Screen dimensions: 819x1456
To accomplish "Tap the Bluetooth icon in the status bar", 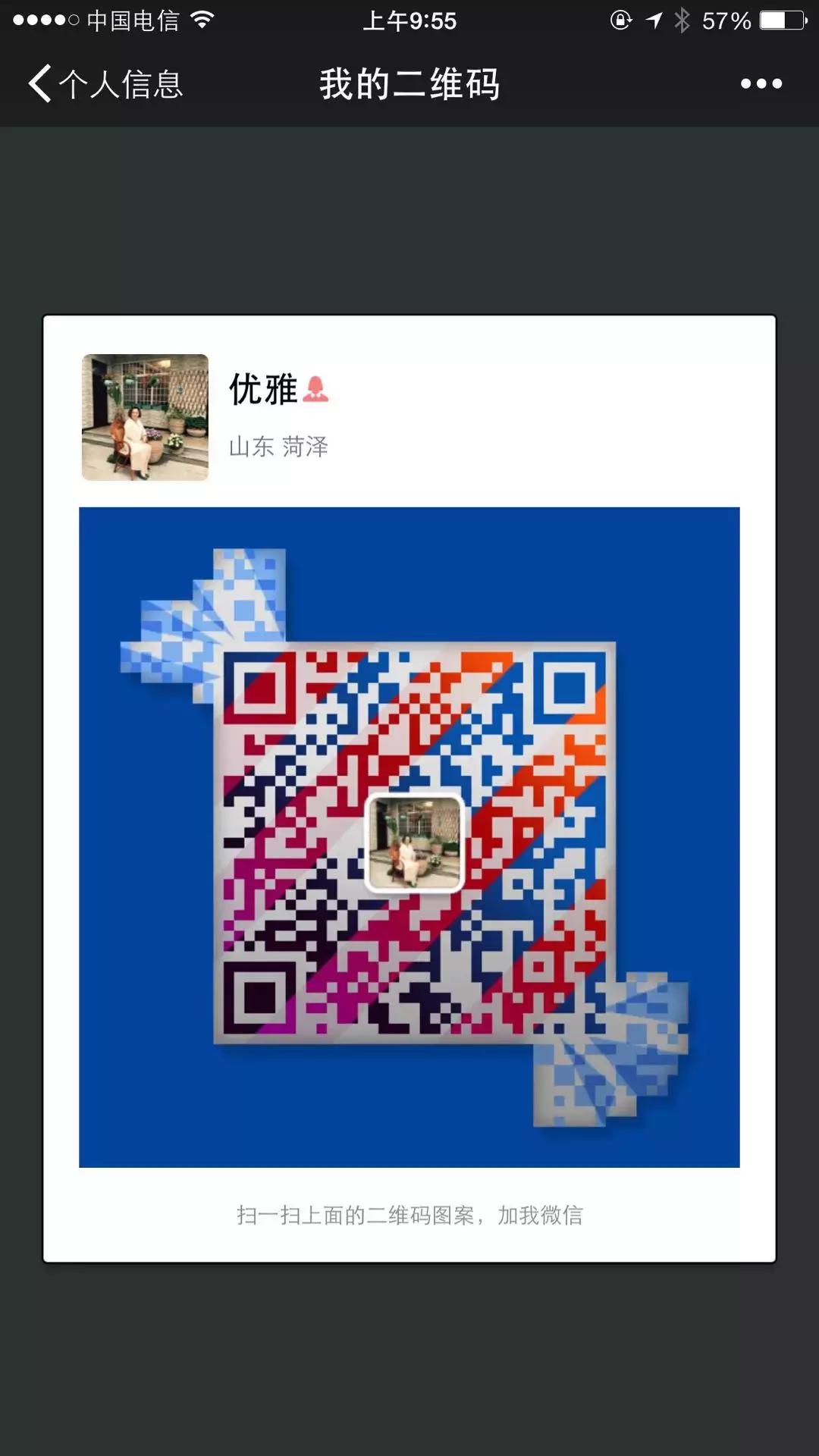I will pyautogui.click(x=682, y=20).
